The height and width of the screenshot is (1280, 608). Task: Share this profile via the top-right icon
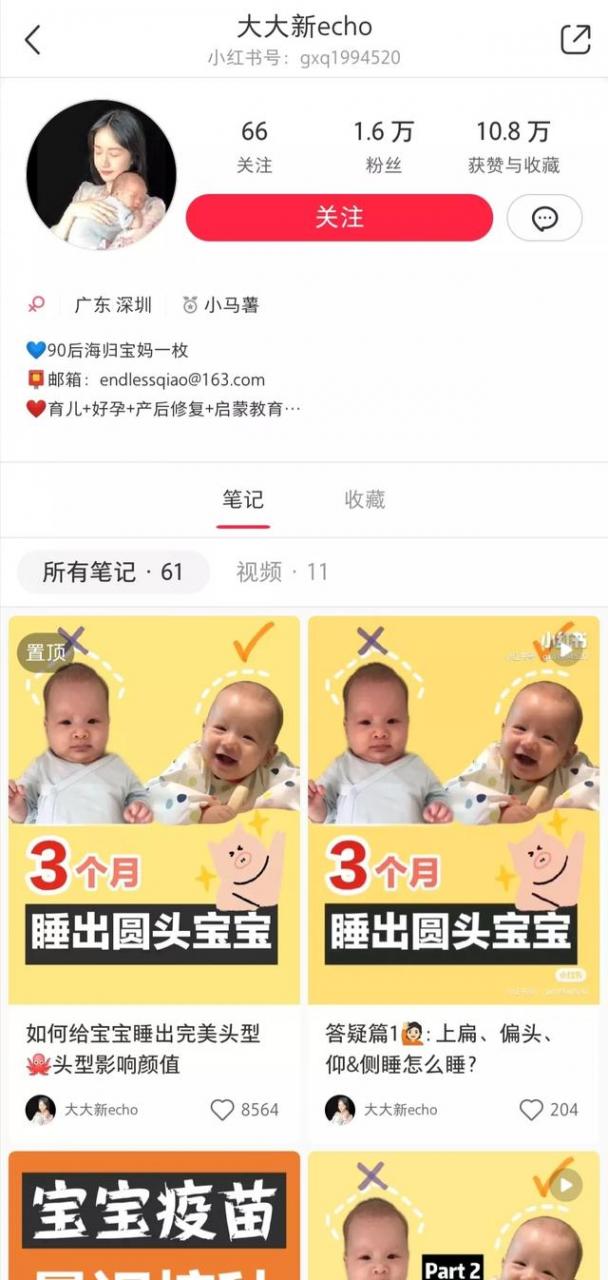pos(575,39)
